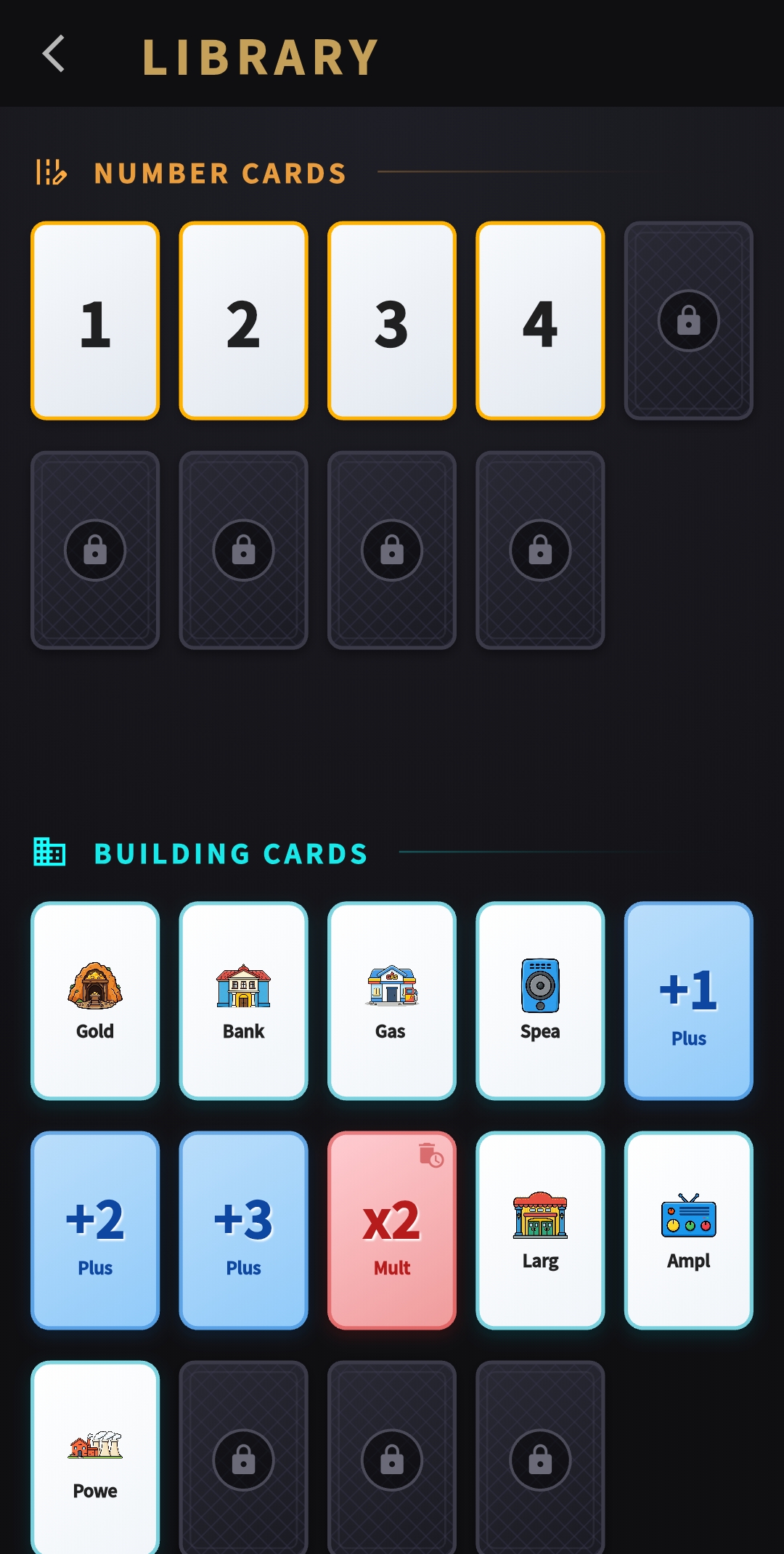
Task: View number card 3
Action: [x=391, y=321]
